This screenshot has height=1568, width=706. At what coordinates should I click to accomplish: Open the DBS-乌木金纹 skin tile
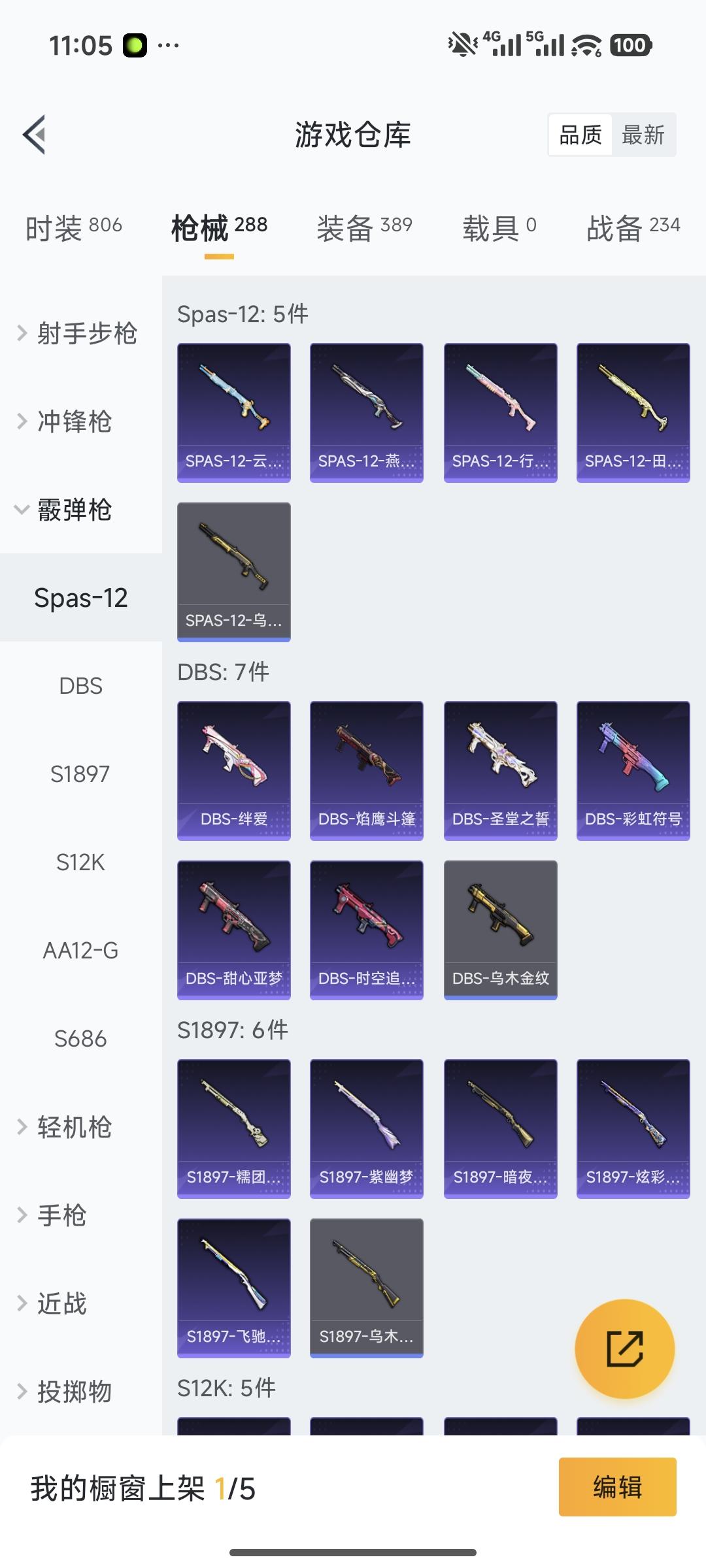click(500, 930)
